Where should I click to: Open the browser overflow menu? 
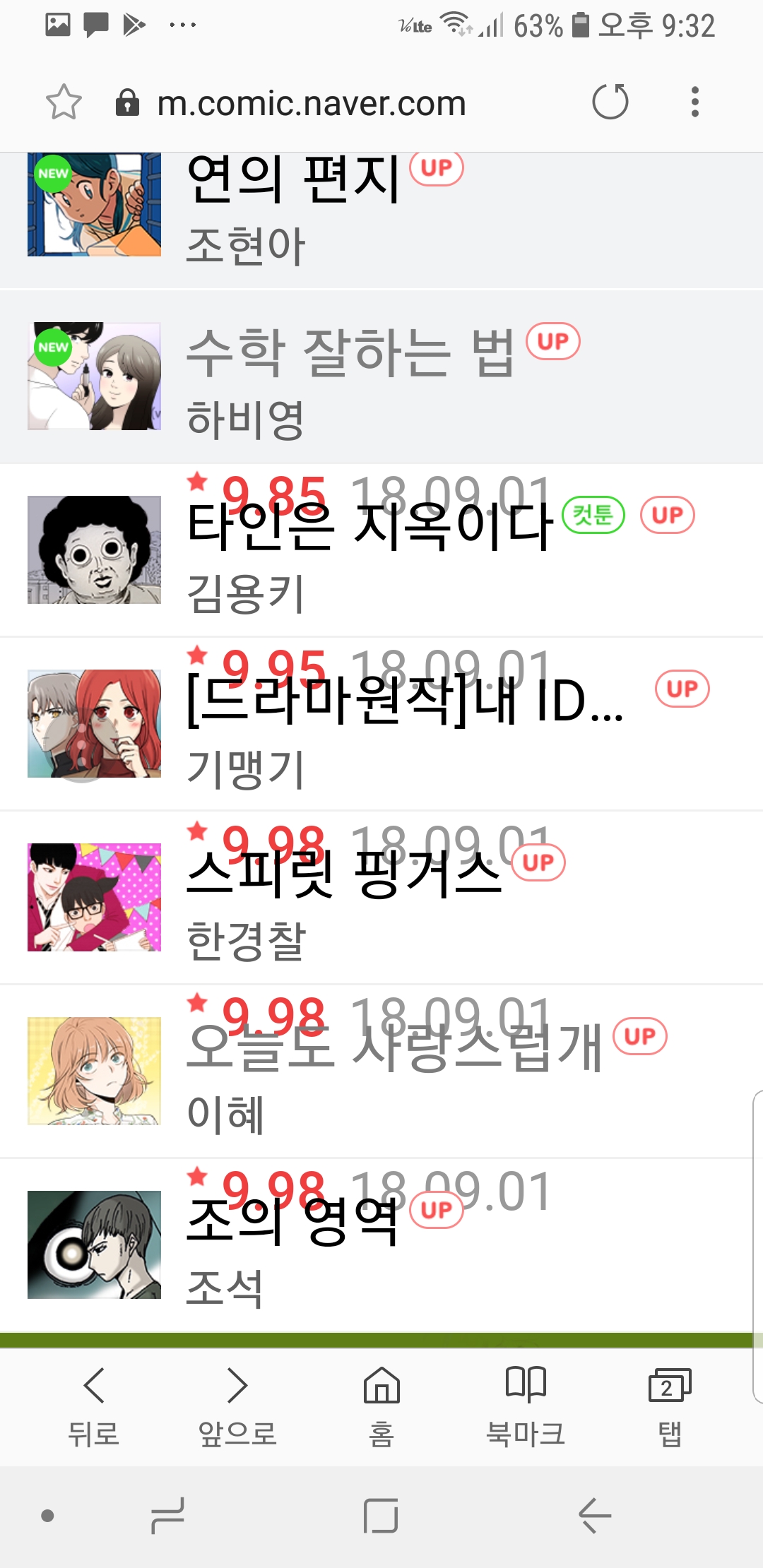tap(695, 102)
